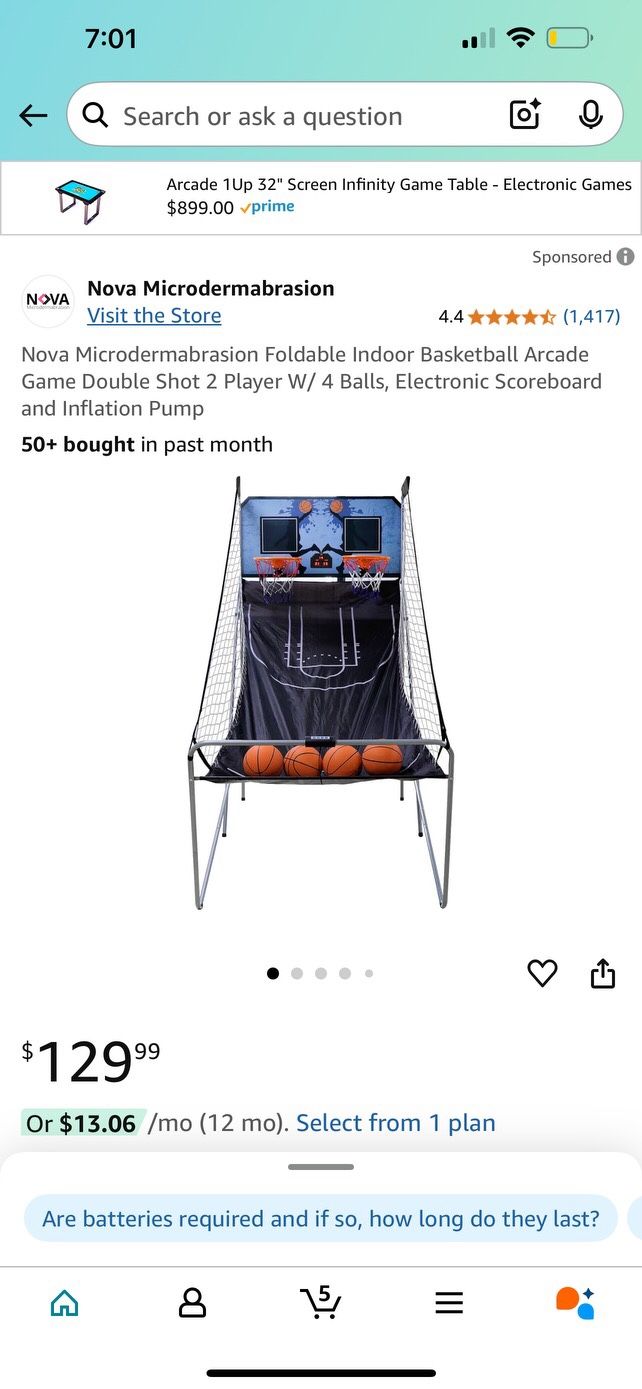Add this item to a wish list
642x1389 pixels.
pos(542,973)
